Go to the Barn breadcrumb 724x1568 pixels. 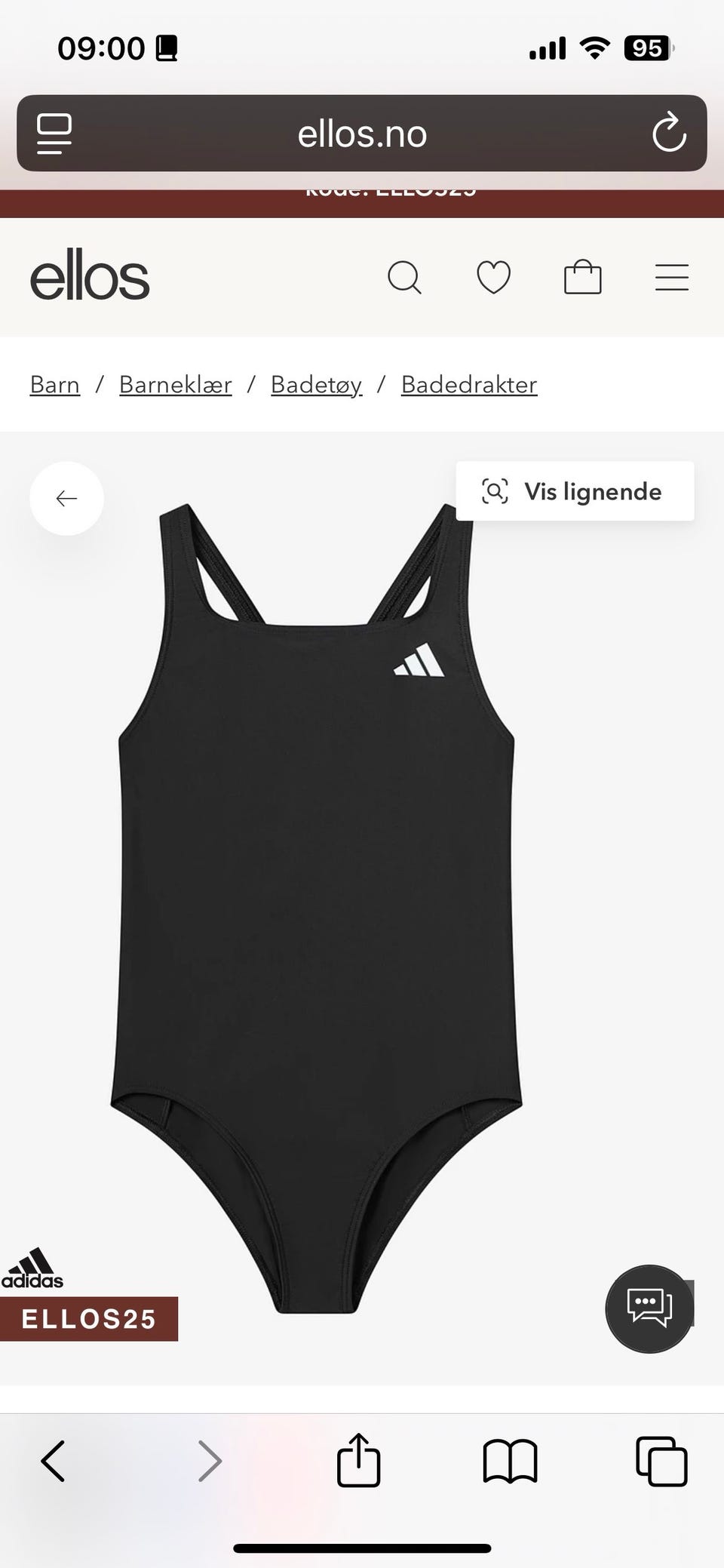(55, 385)
